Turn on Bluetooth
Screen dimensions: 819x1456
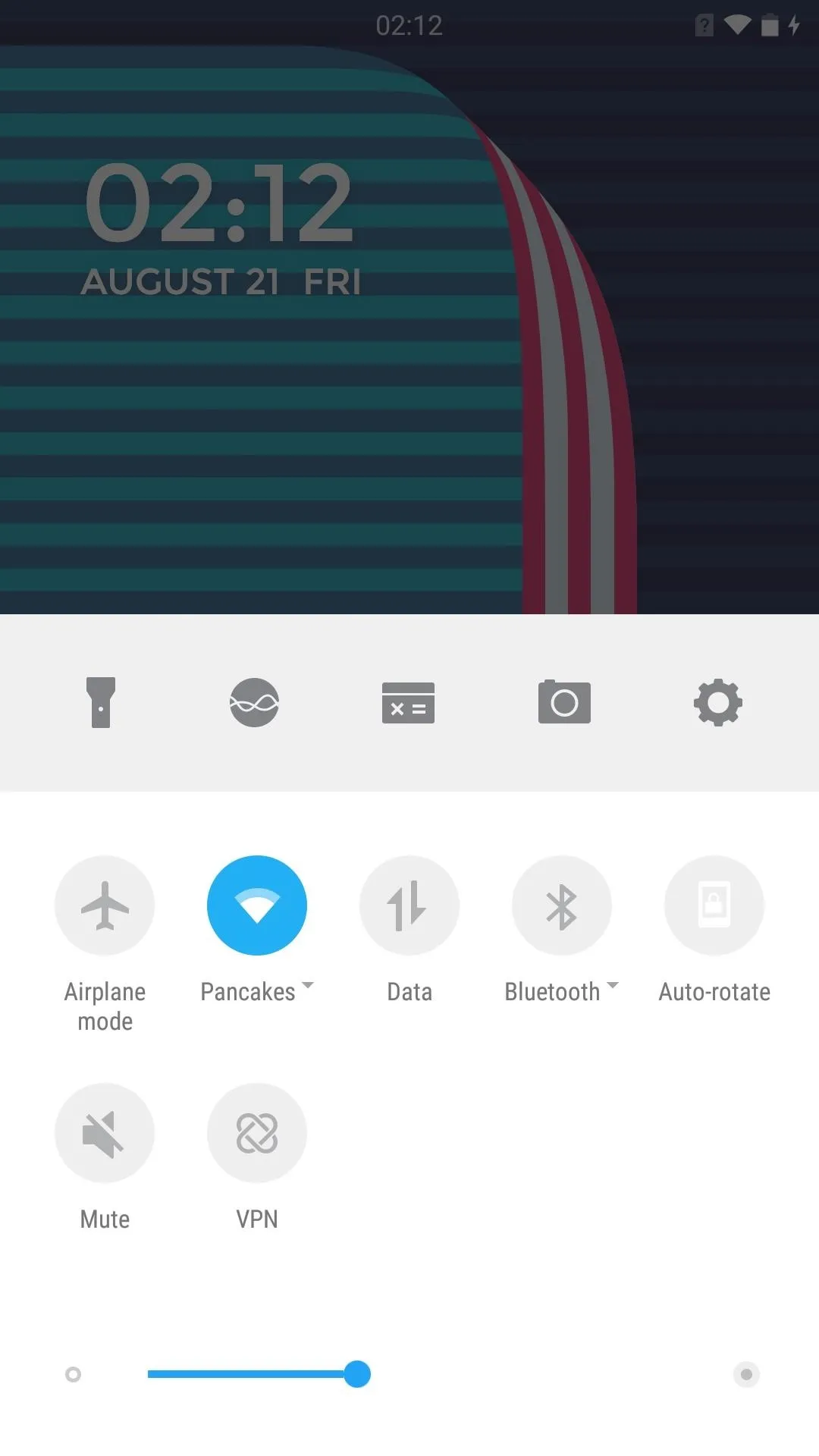(562, 905)
